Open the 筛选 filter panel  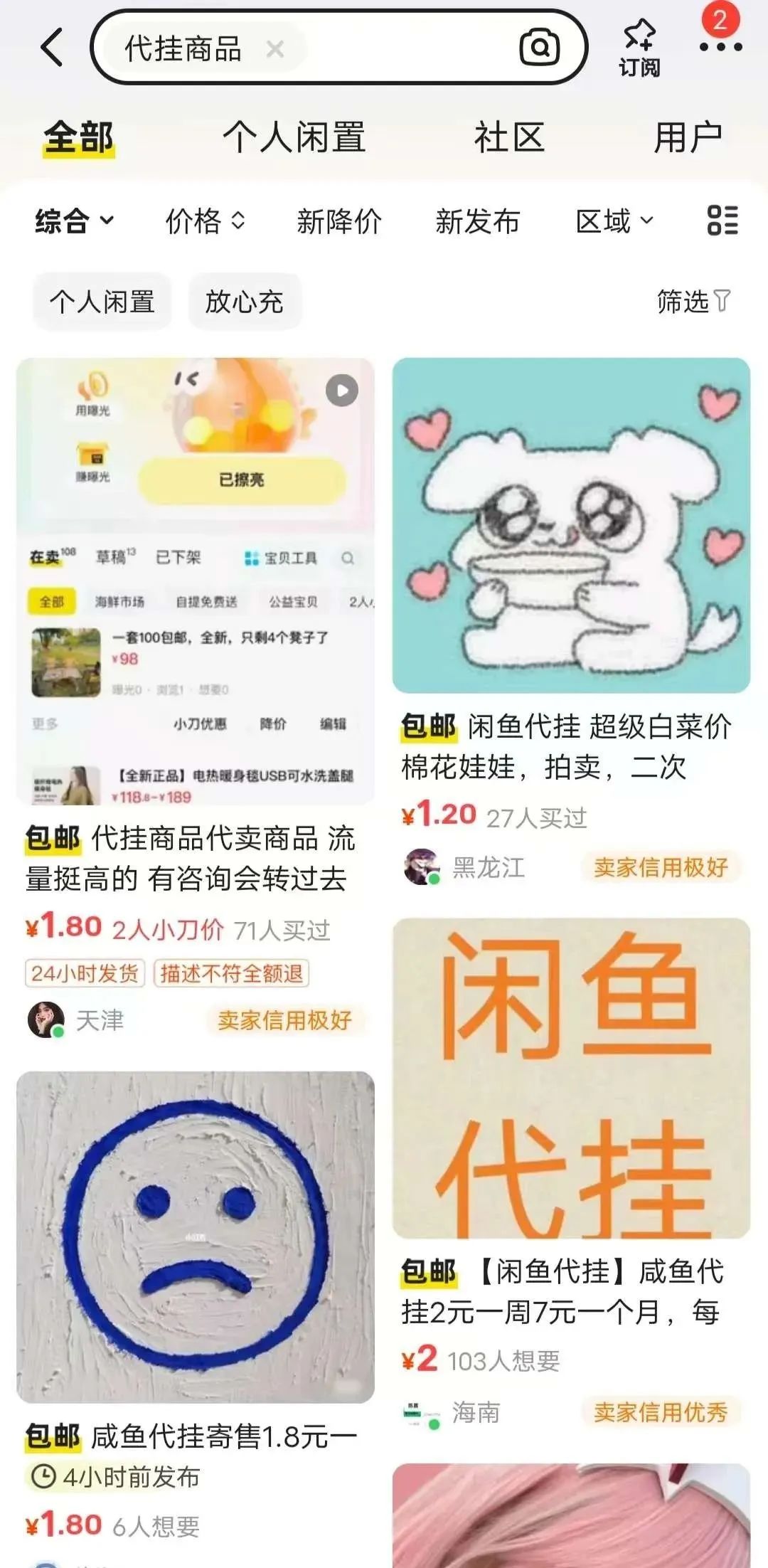pos(693,301)
